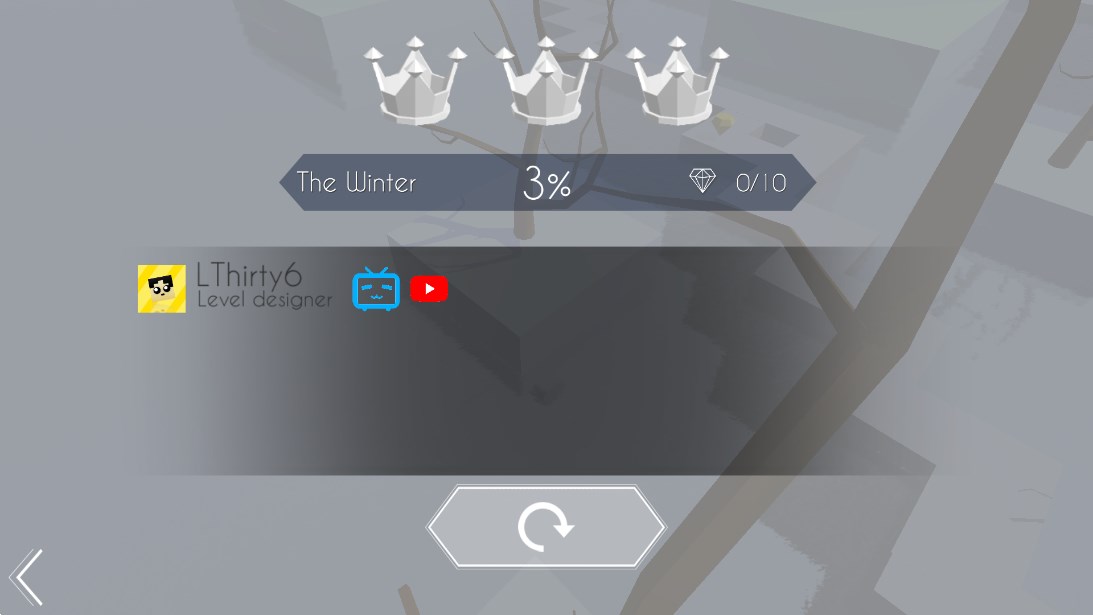Tap the retry level button
This screenshot has height=615, width=1093.
click(546, 527)
